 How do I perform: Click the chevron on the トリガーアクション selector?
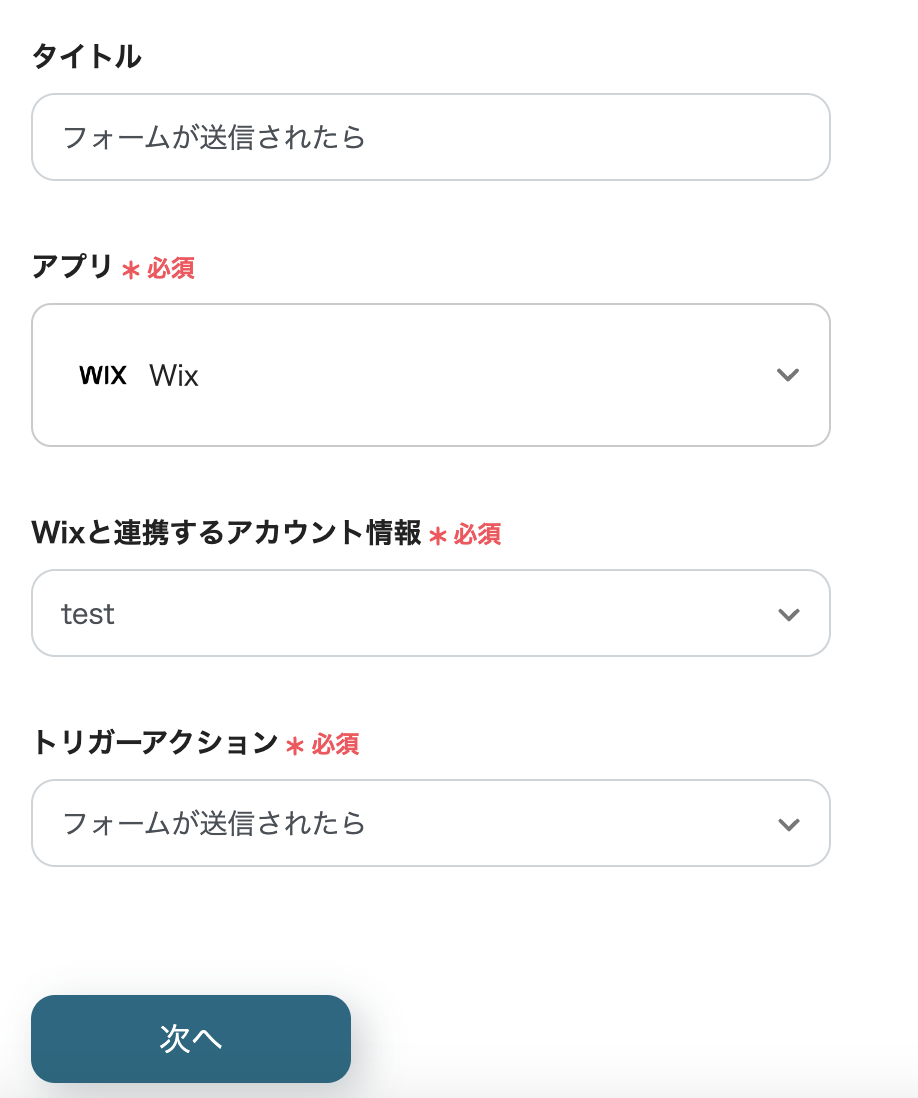788,823
